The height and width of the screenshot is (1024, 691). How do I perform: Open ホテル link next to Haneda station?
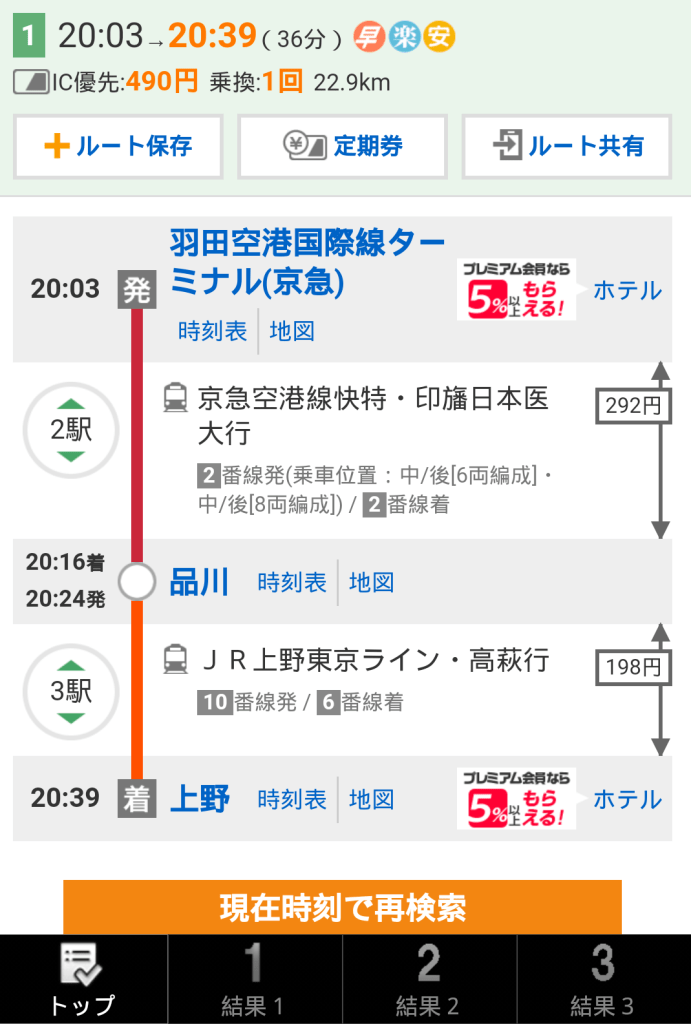pyautogui.click(x=627, y=290)
